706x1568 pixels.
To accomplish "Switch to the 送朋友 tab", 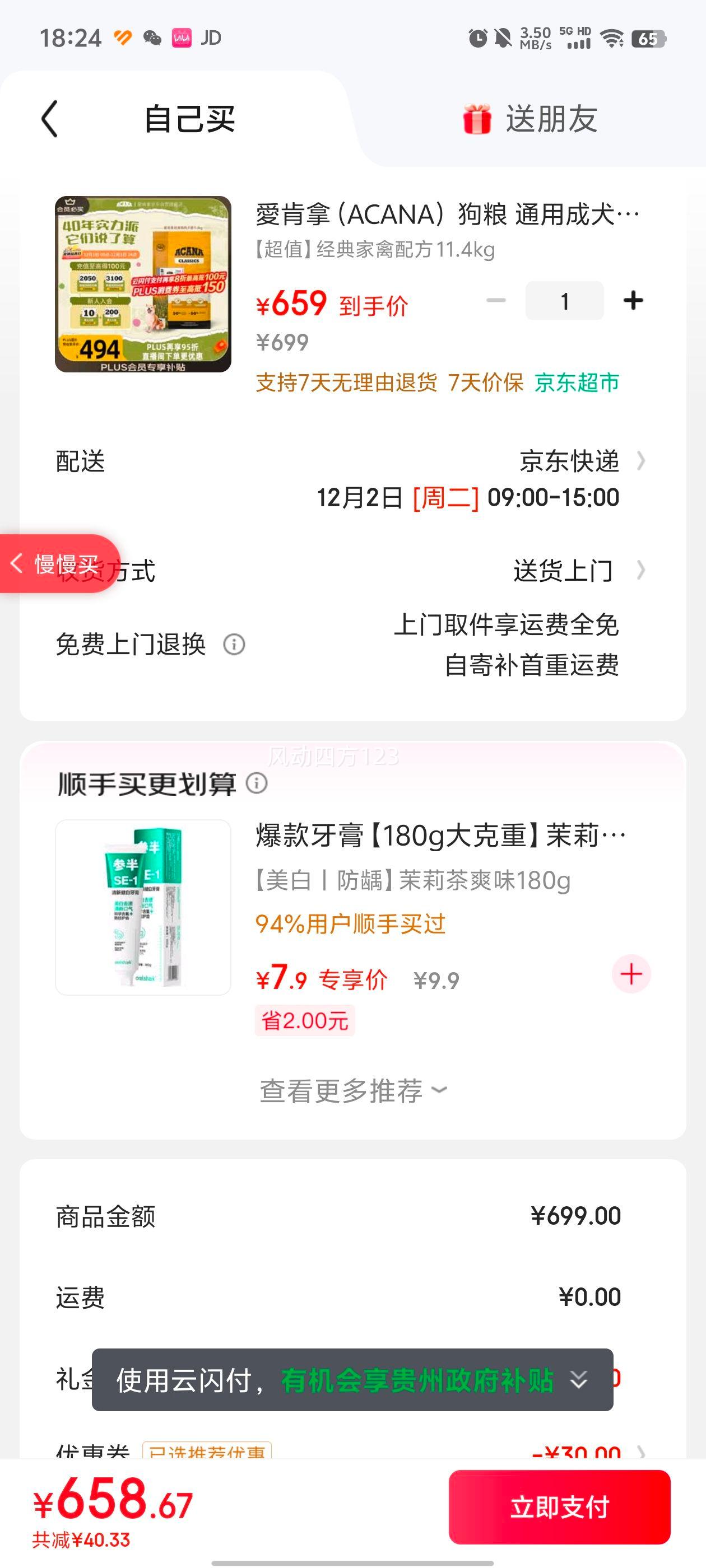I will (551, 119).
